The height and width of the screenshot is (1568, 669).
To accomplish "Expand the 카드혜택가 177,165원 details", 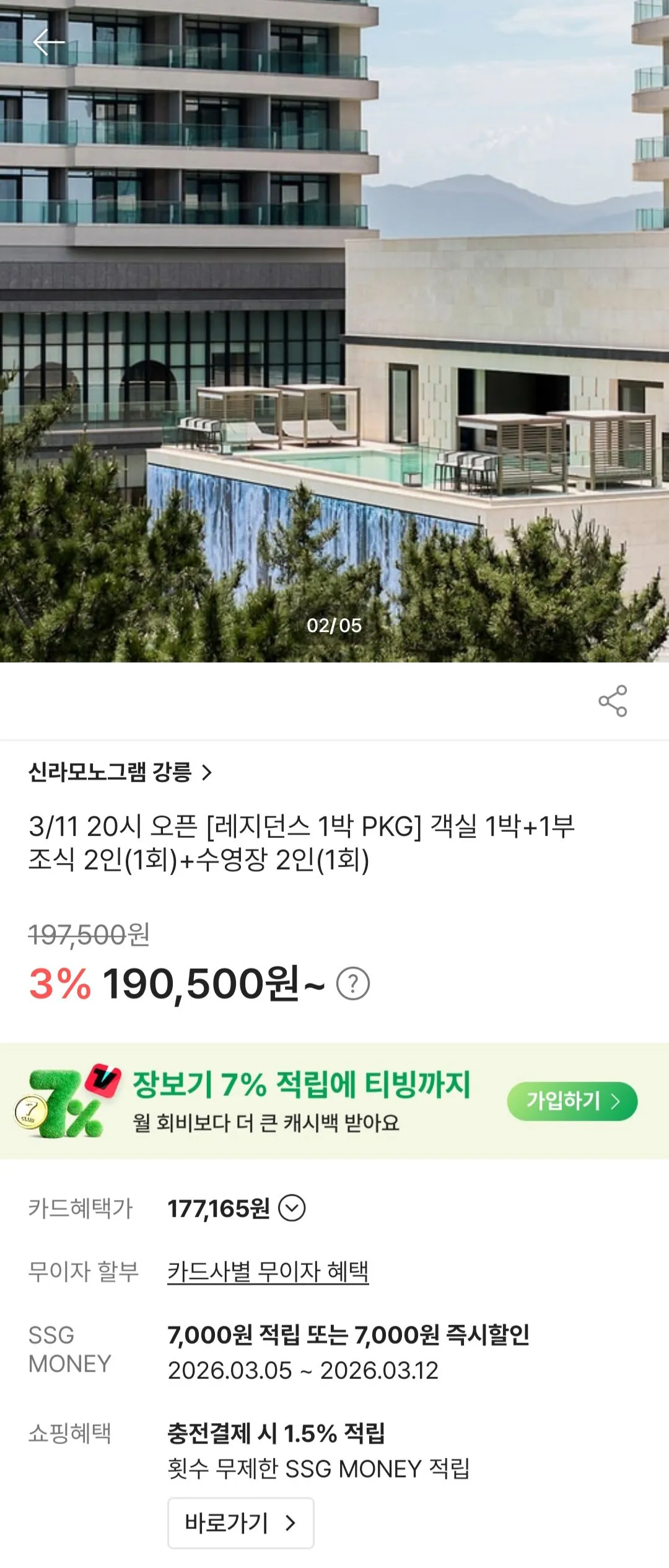I will (x=292, y=1208).
